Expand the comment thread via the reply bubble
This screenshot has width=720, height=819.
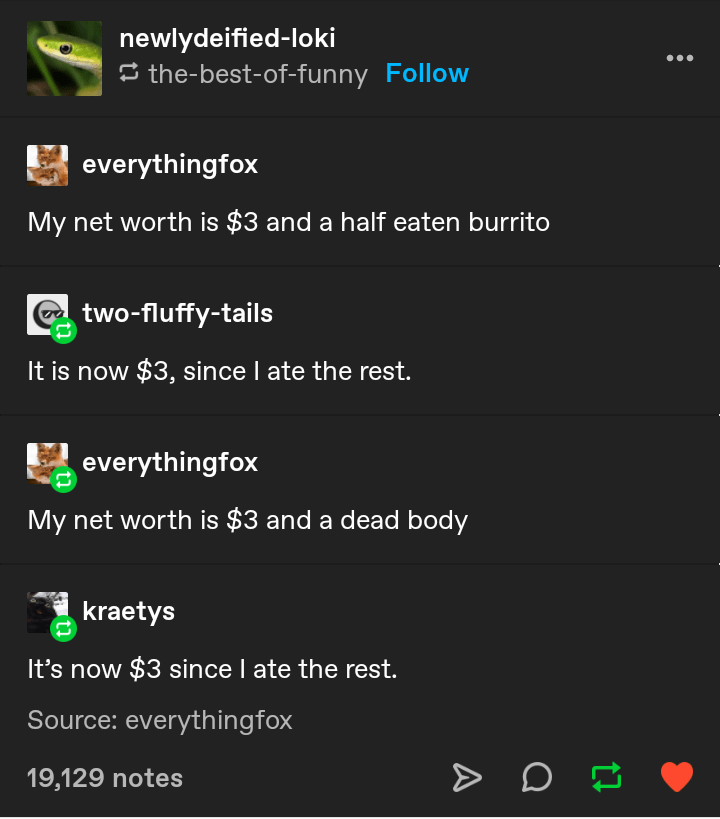click(x=537, y=777)
